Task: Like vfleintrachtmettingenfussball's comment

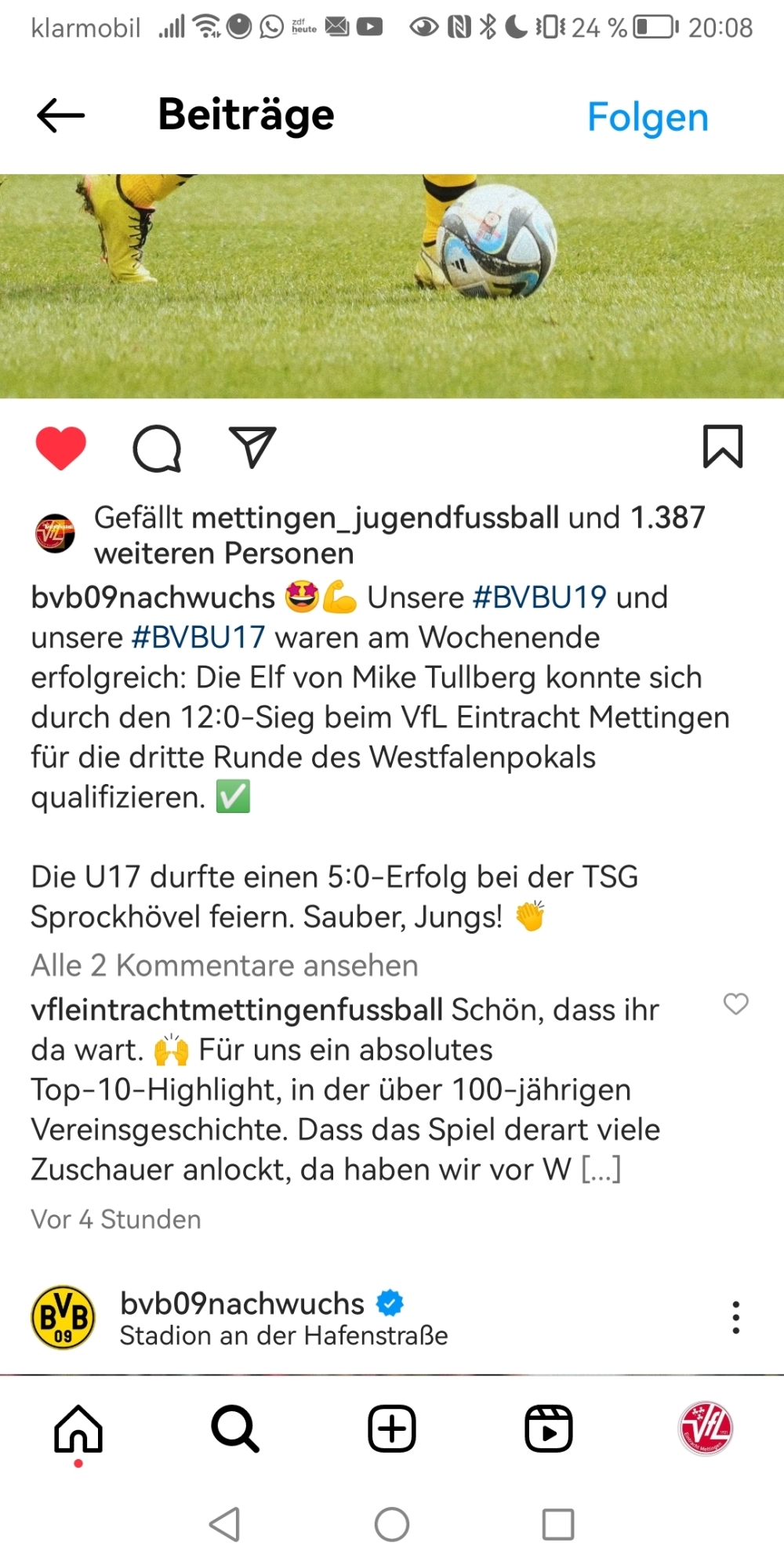Action: point(735,1004)
